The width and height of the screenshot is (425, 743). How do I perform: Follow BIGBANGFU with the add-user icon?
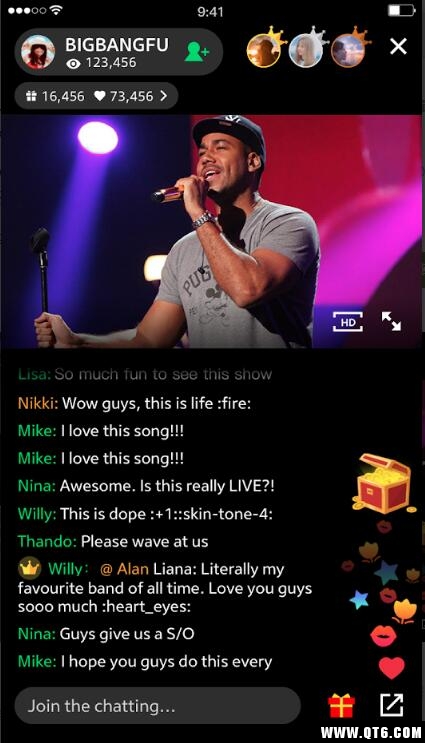(x=196, y=52)
